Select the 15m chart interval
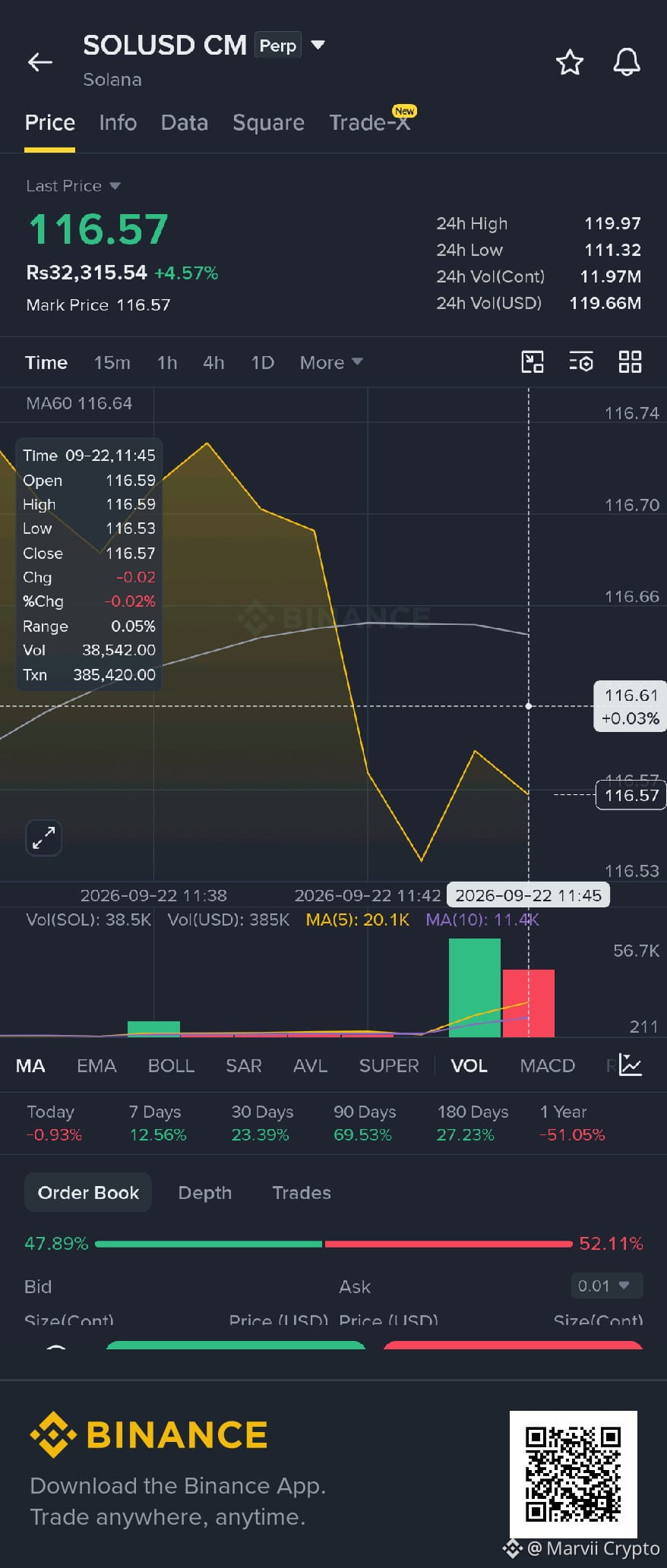The image size is (667, 1568). [x=112, y=362]
